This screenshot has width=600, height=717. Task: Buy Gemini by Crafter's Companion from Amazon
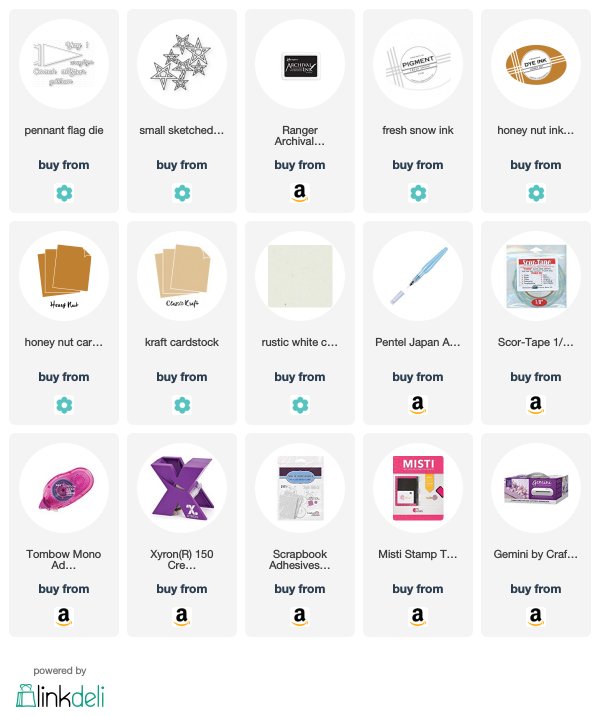tap(535, 617)
